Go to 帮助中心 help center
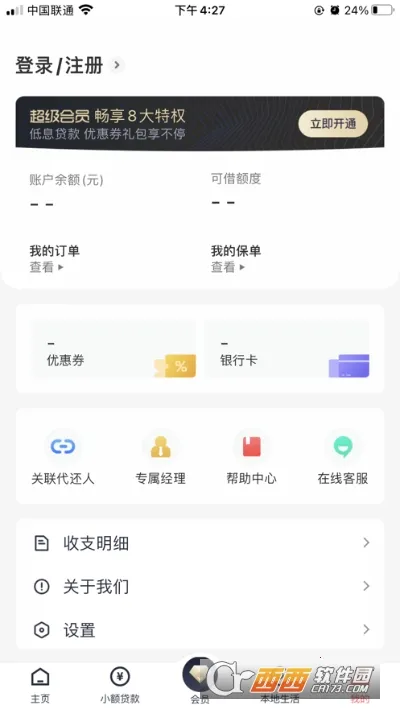 tap(252, 458)
